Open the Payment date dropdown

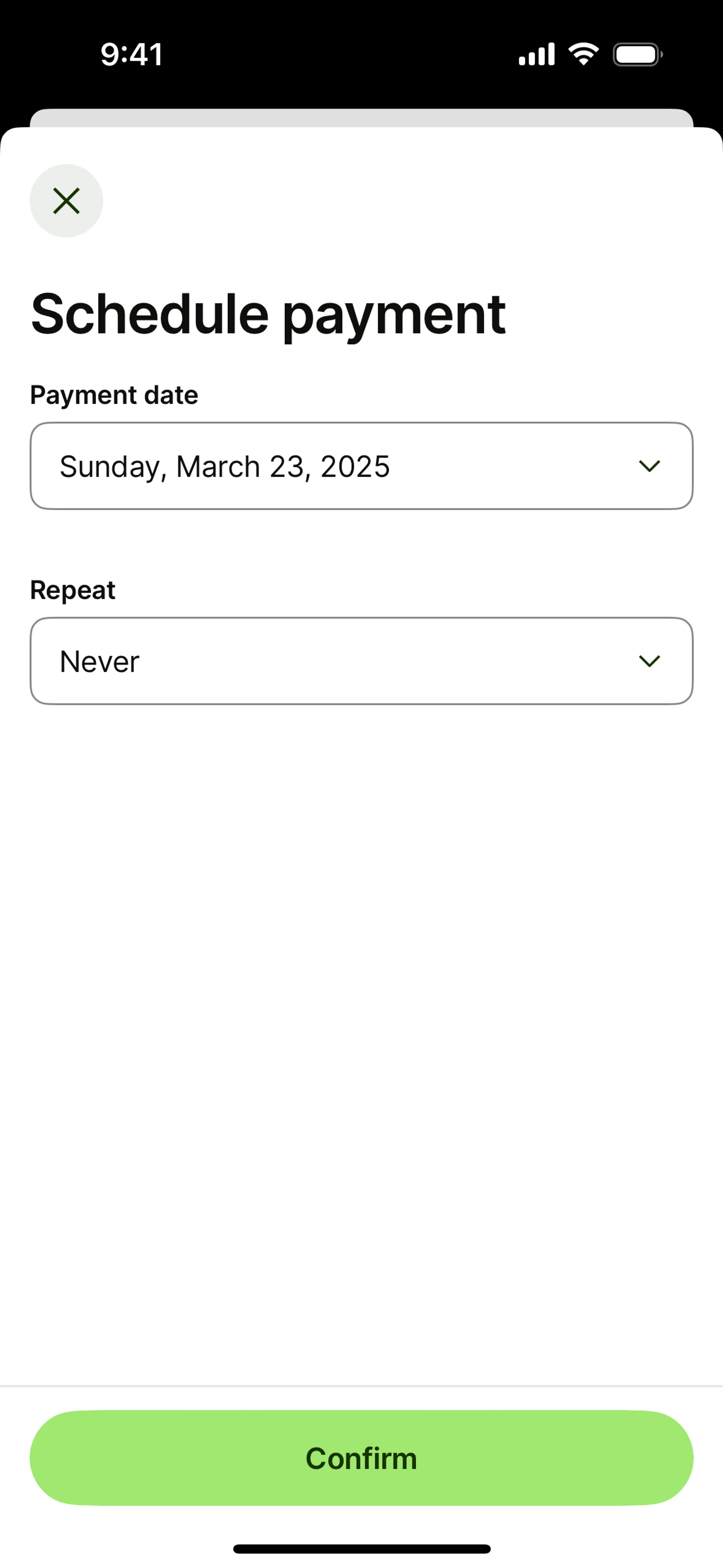point(361,466)
